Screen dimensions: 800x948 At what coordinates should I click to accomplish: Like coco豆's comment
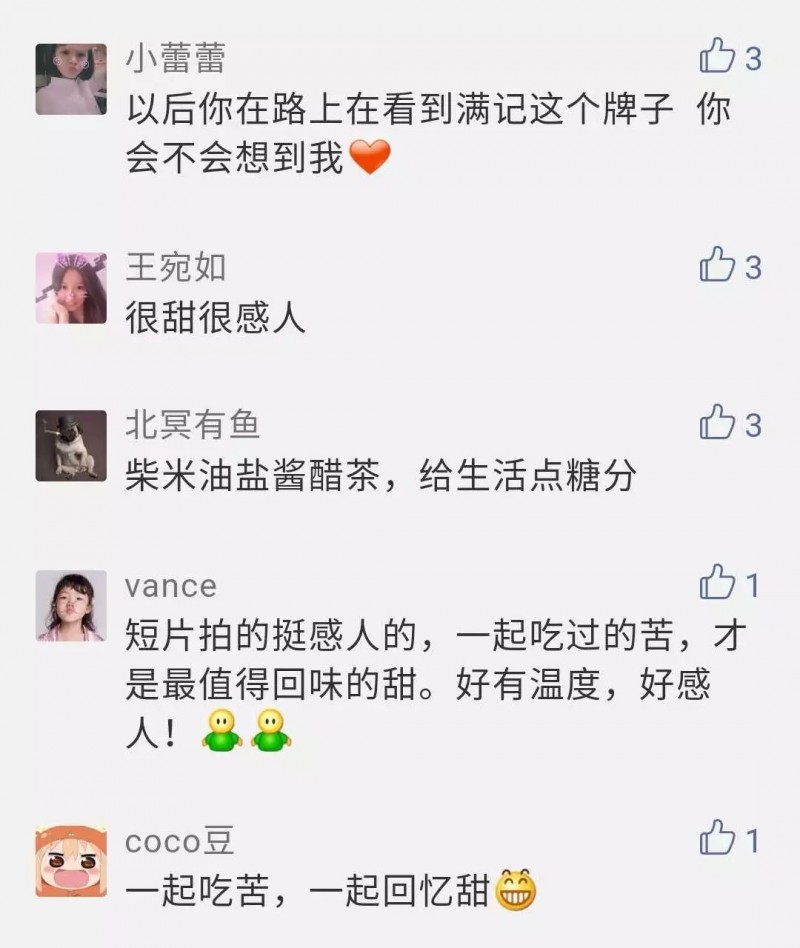tap(718, 840)
